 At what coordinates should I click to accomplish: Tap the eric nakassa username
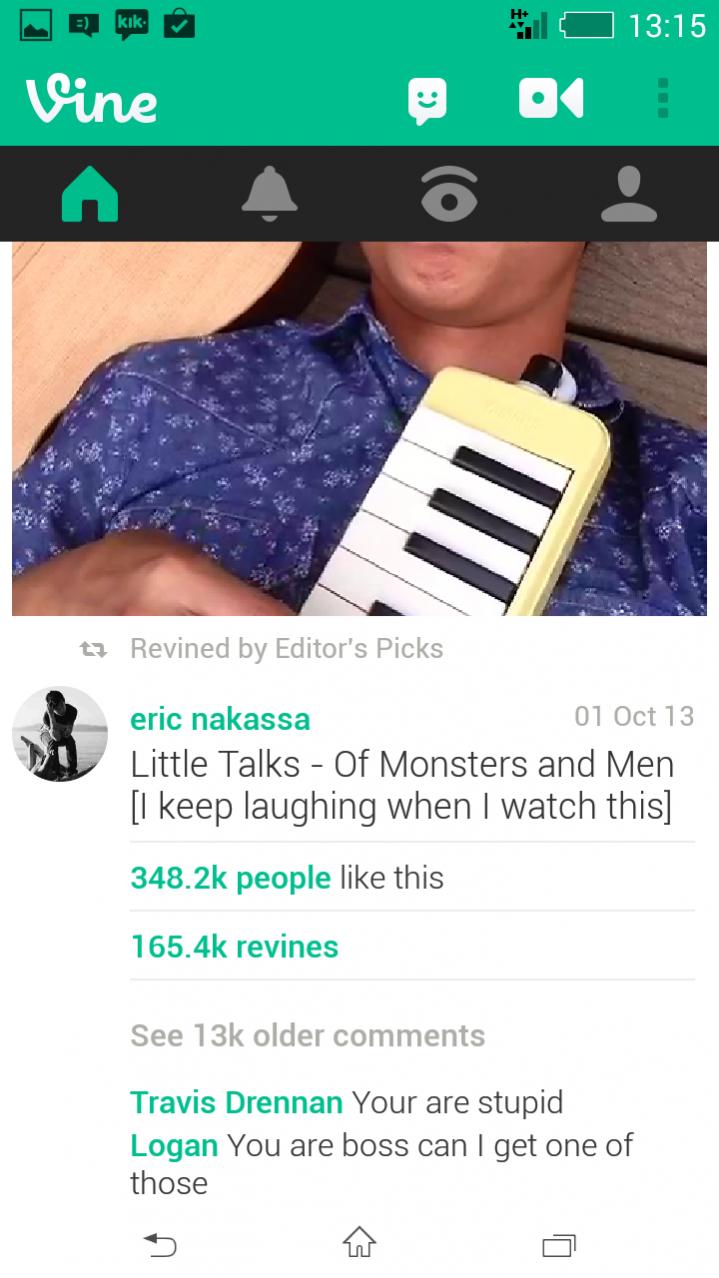point(220,718)
